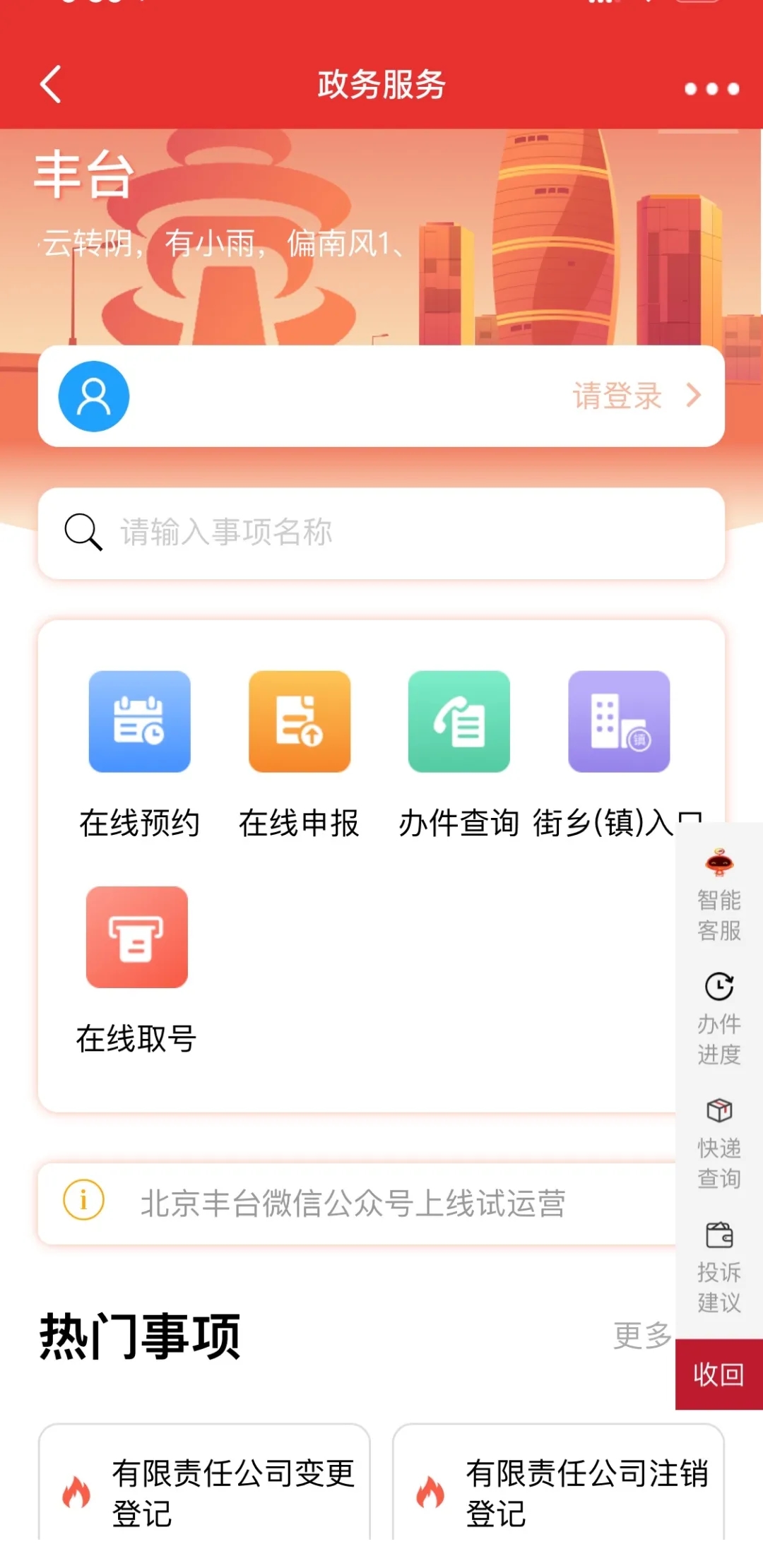The height and width of the screenshot is (1568, 763).
Task: Open 有限责任公司变更登记 card
Action: [x=205, y=1490]
